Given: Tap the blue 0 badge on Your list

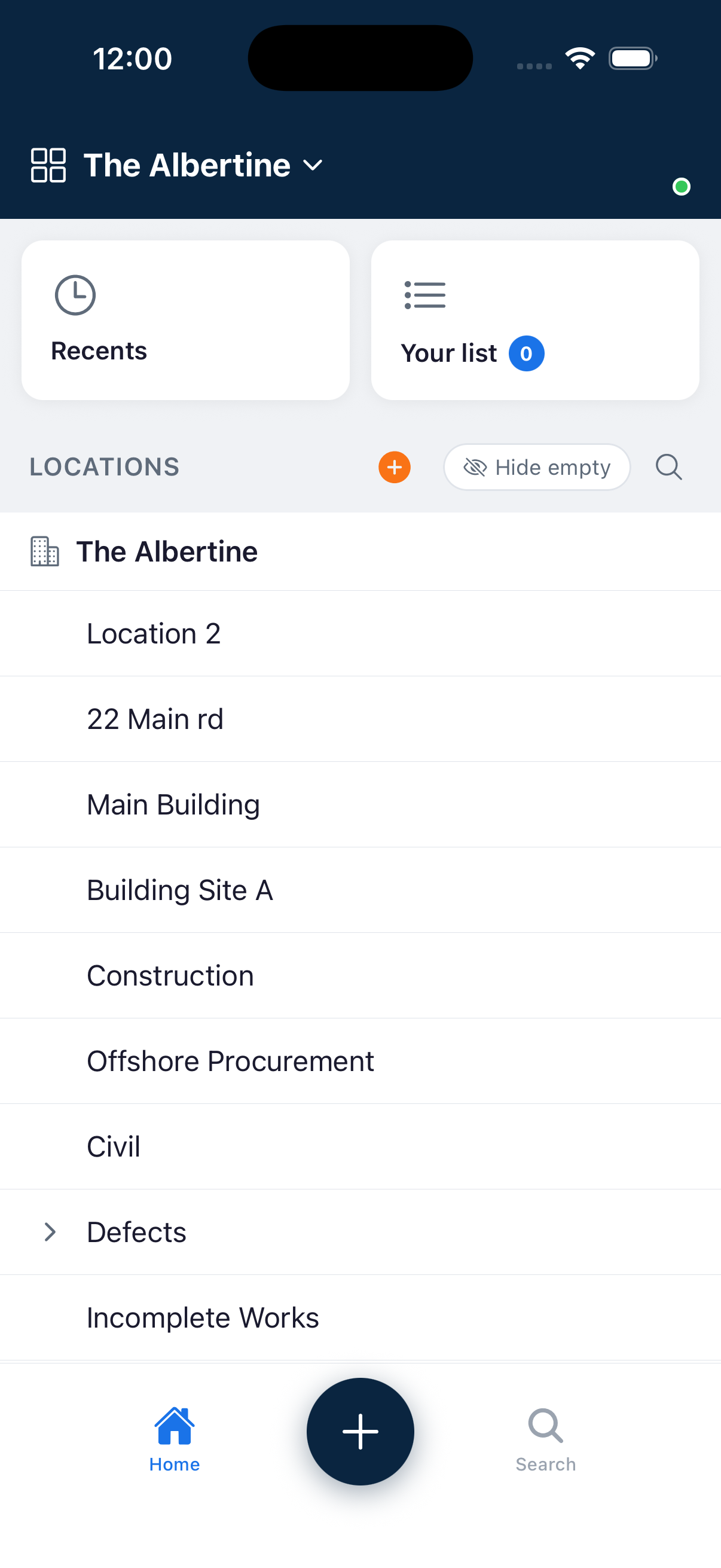Looking at the screenshot, I should tap(527, 353).
